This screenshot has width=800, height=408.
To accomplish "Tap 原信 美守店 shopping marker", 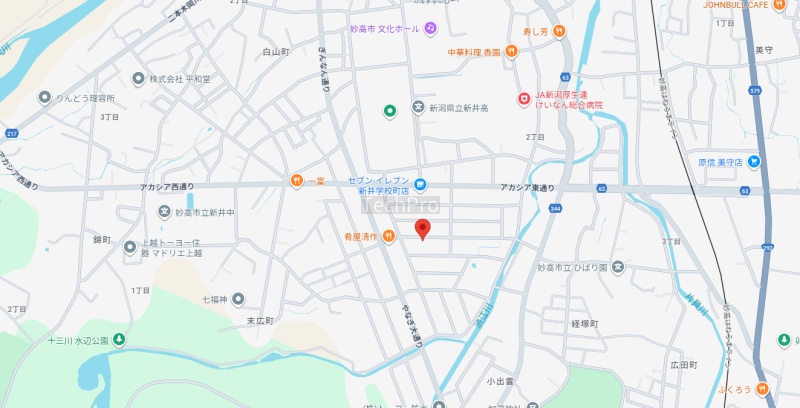I will click(x=754, y=161).
